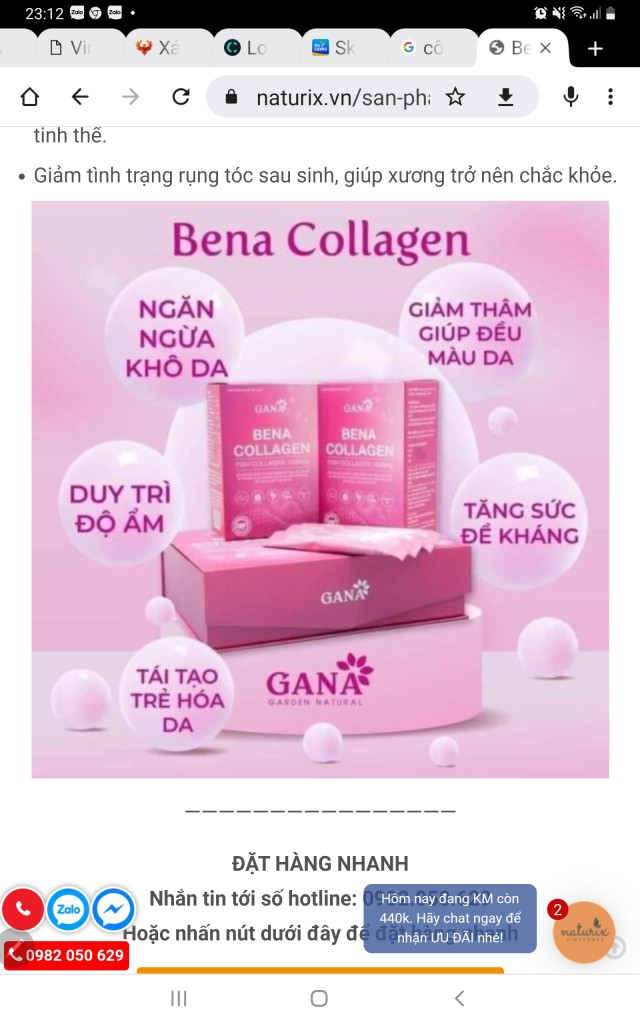Start voice search with the microphone
This screenshot has height=1024, width=640.
coord(570,97)
